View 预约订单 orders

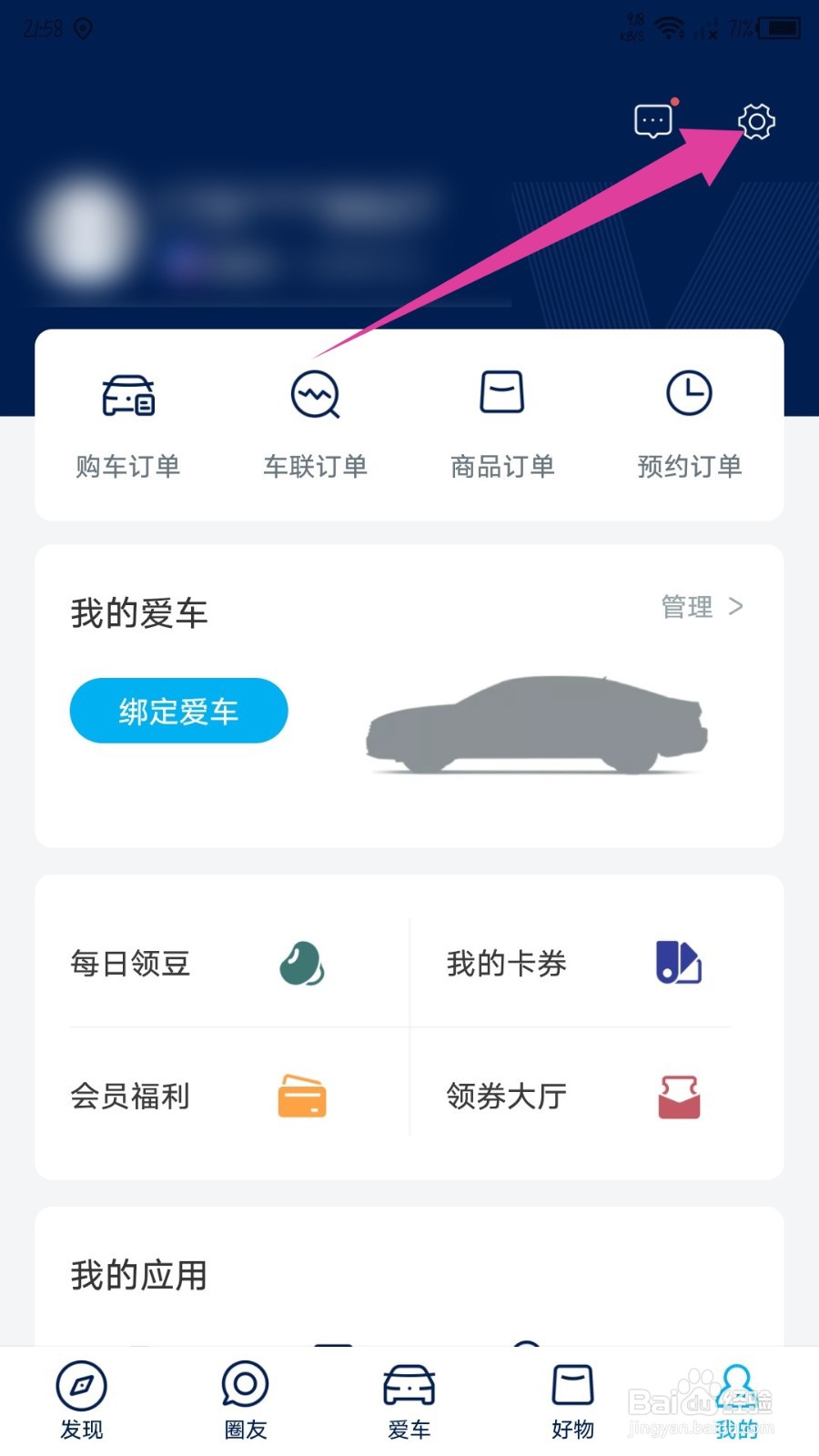[689, 424]
